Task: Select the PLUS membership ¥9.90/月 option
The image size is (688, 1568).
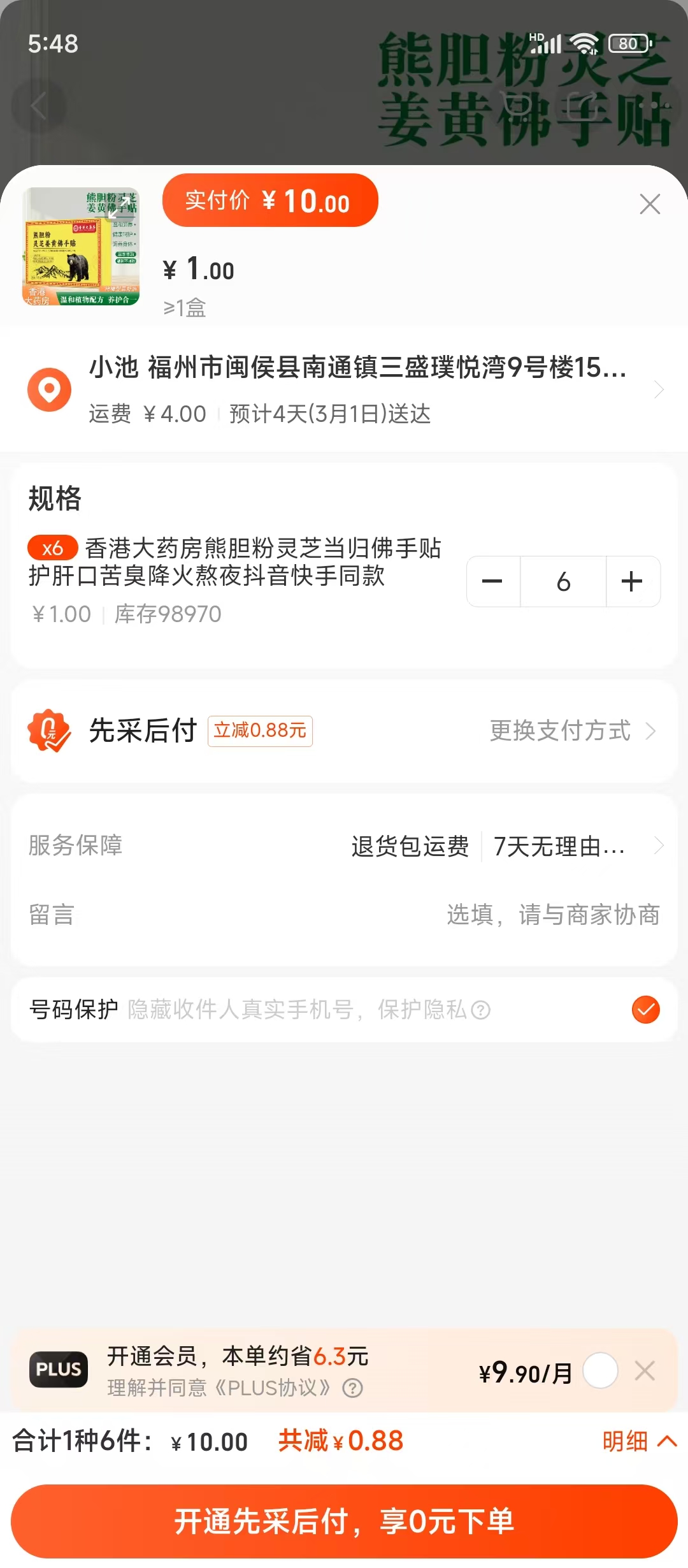Action: [x=600, y=1370]
